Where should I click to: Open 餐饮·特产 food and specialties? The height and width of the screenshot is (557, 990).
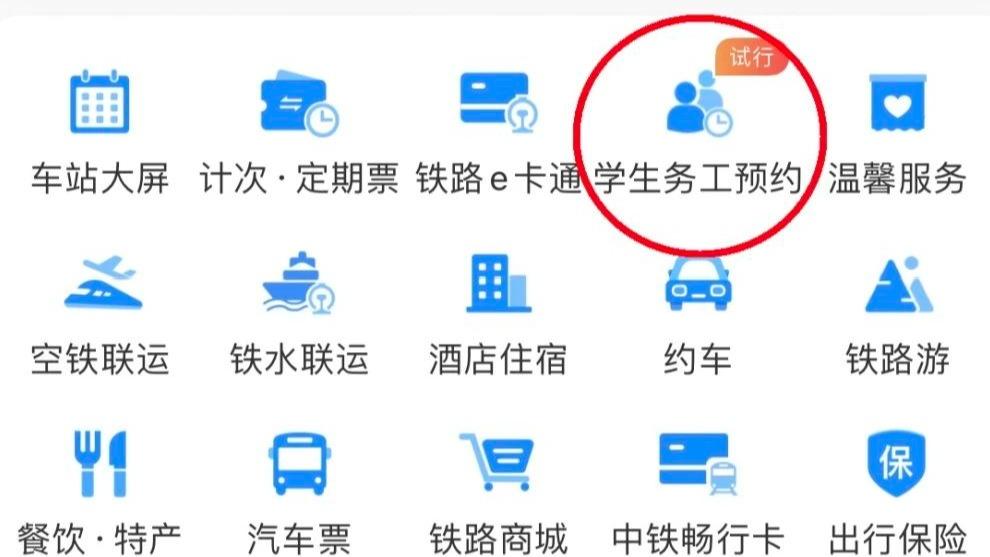pyautogui.click(x=100, y=465)
